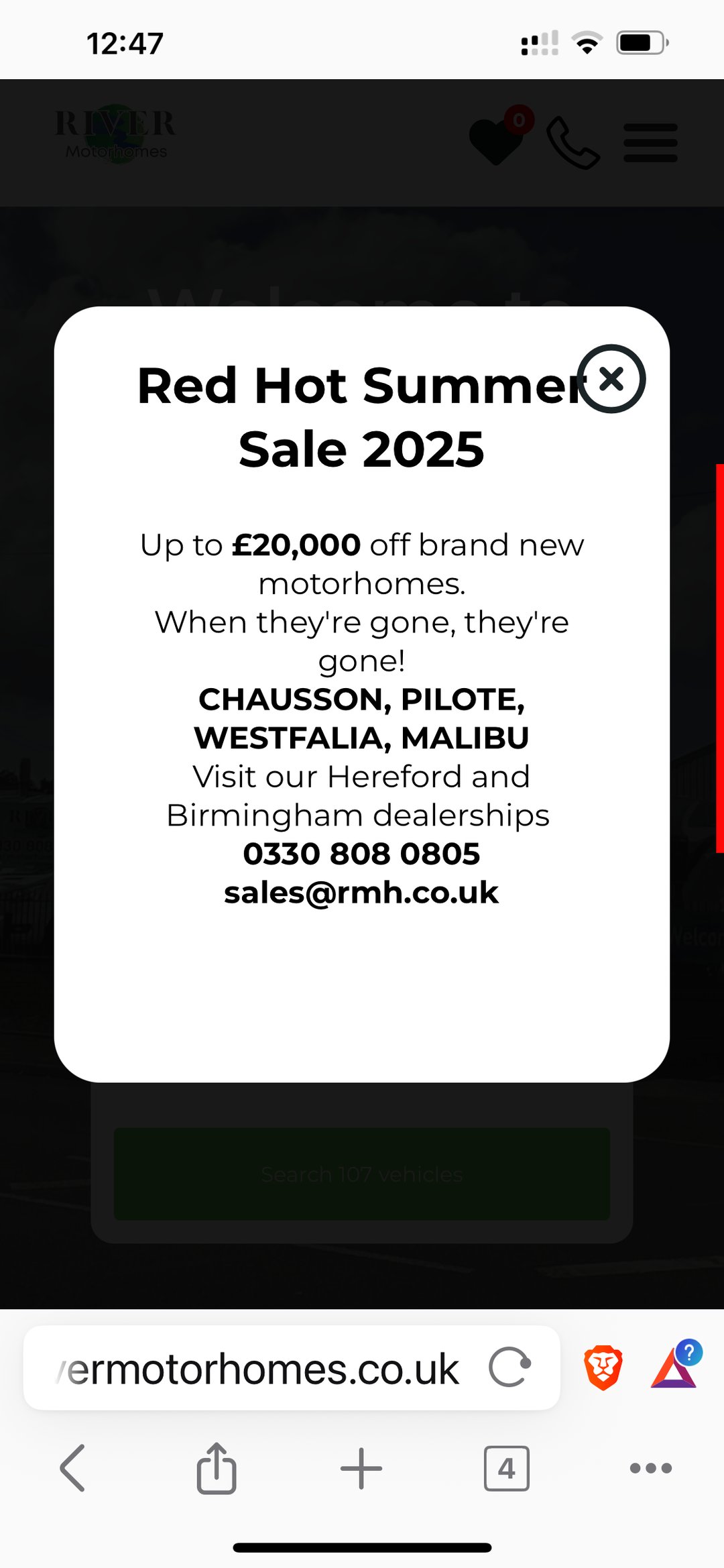
Task: Reload the current page
Action: tap(509, 1367)
